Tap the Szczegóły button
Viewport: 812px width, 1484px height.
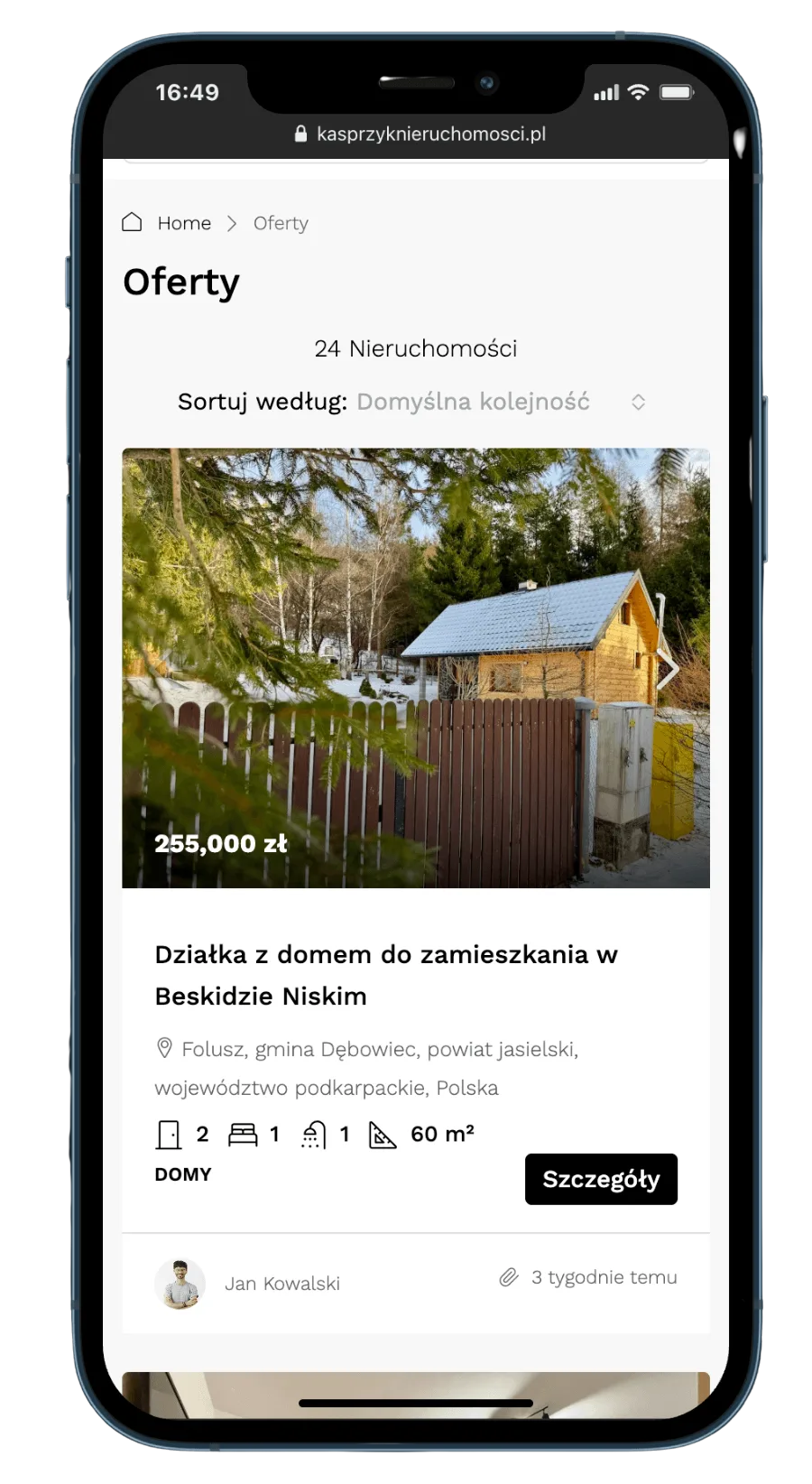(601, 1179)
